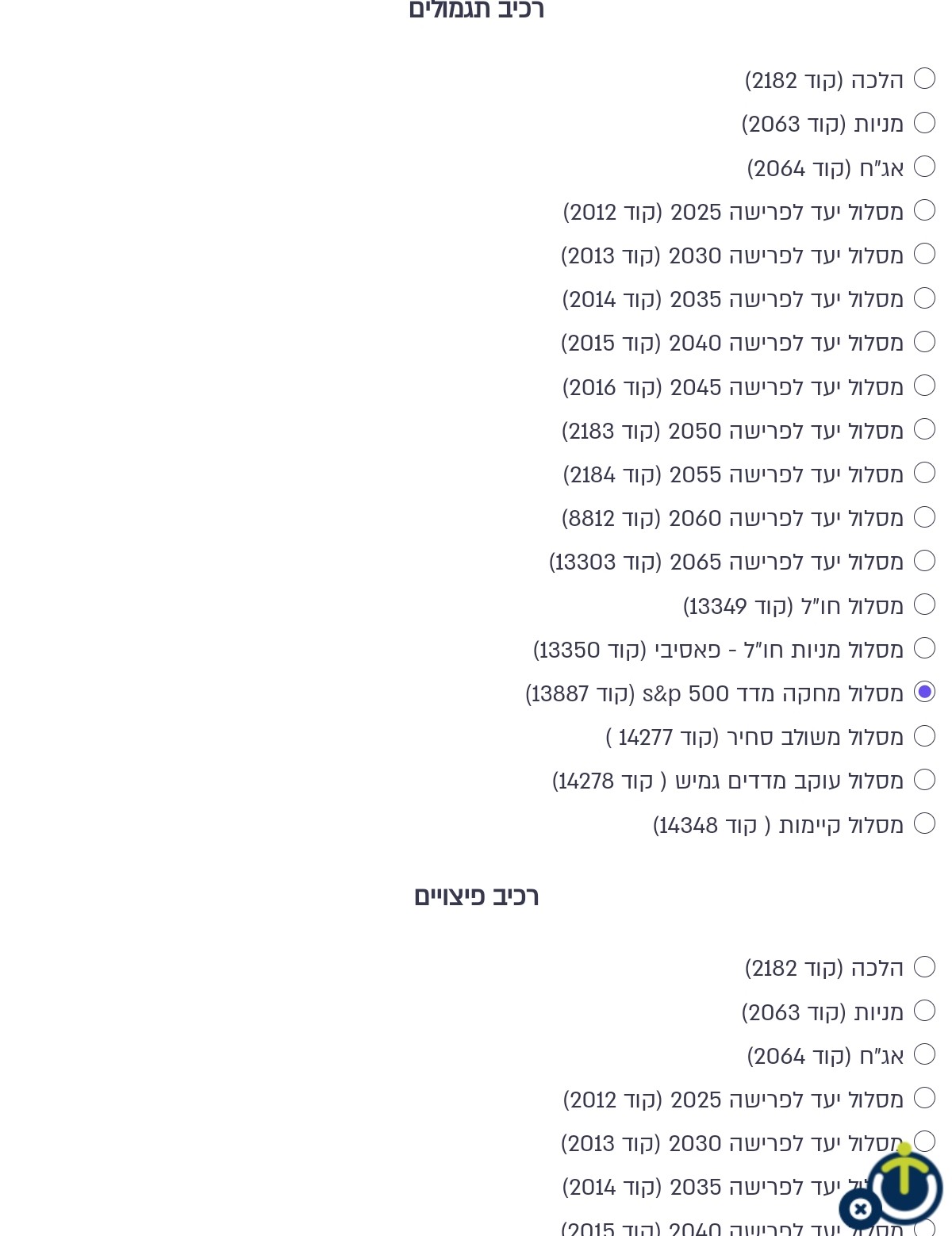952x1236 pixels.
Task: Select מניות (קוד 2063) under רכיב תגמולים
Action: (924, 123)
